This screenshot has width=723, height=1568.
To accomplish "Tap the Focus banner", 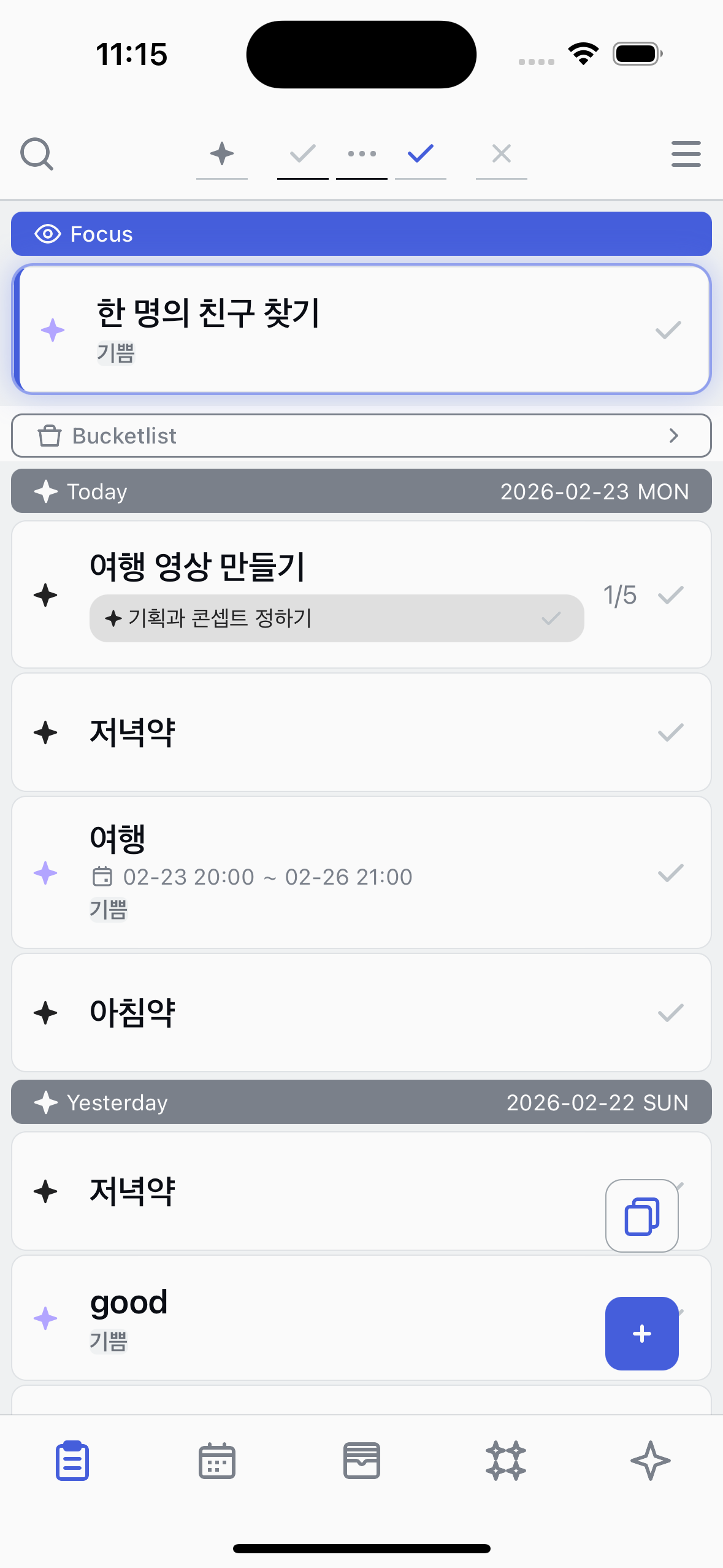I will (x=361, y=234).
